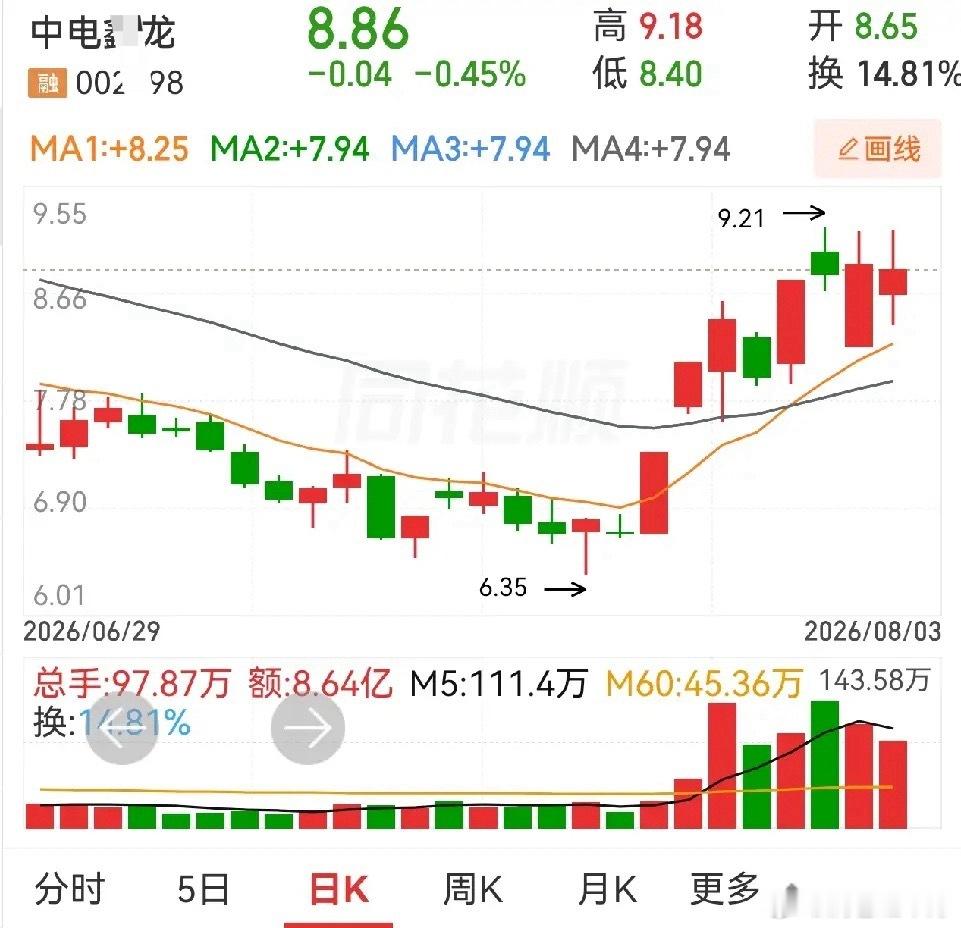Select the 日K tab
961x928 pixels.
point(339,889)
